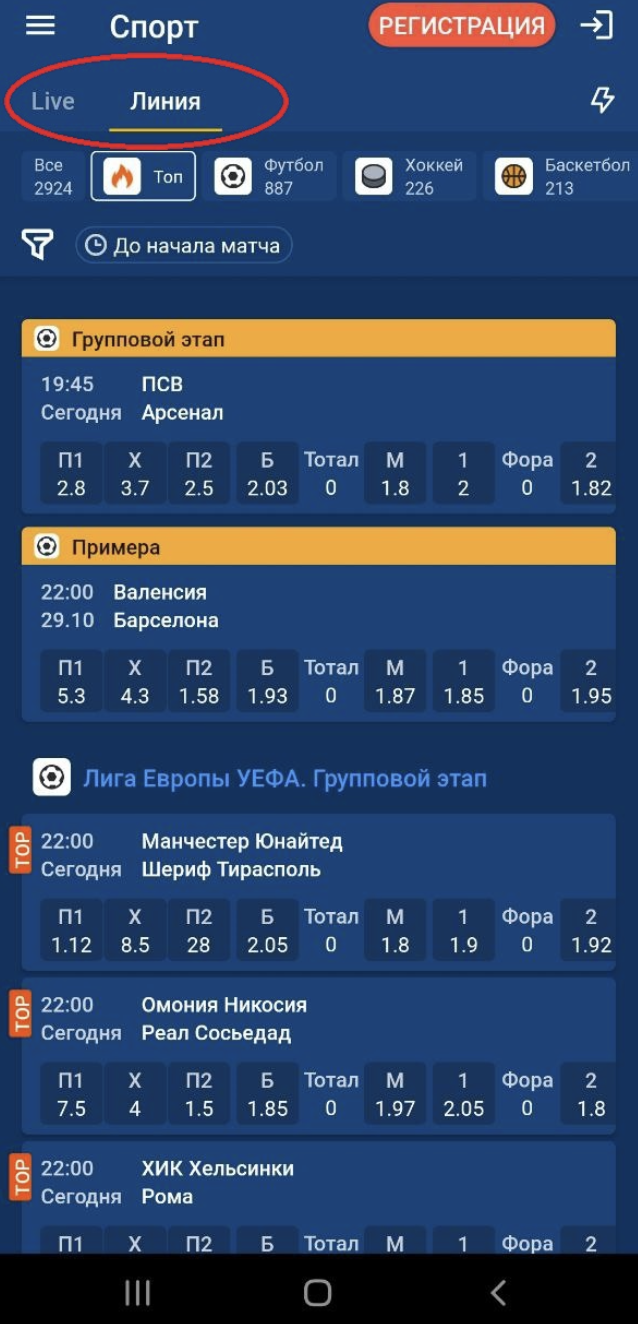The height and width of the screenshot is (1324, 638).
Task: Tap the system back button
Action: tap(498, 1293)
